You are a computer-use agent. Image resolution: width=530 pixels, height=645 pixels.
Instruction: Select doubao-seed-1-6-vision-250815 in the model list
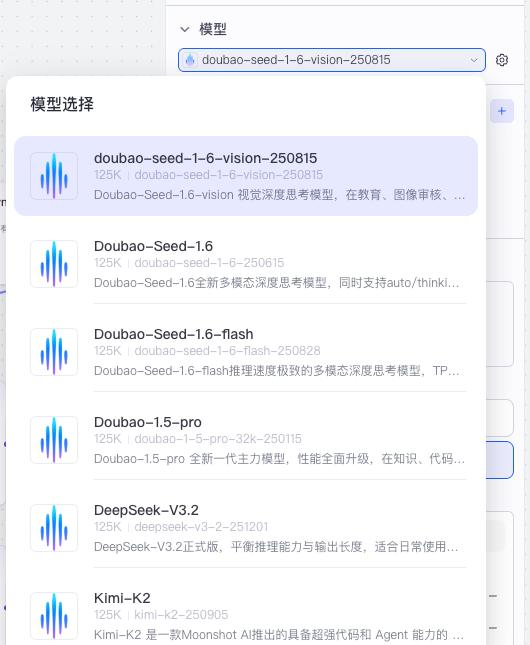coord(246,176)
